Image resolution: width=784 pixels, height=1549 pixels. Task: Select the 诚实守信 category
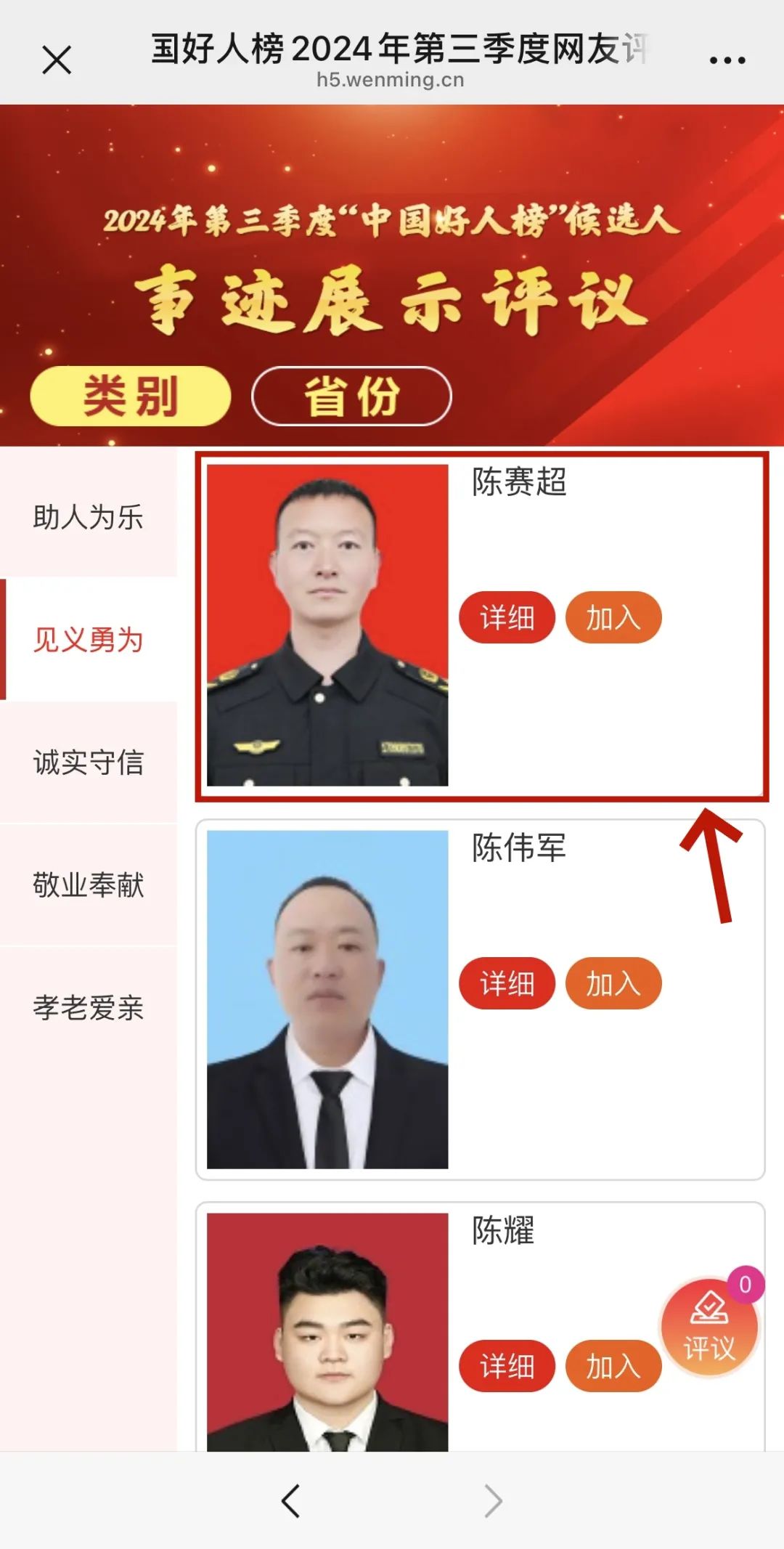click(89, 763)
